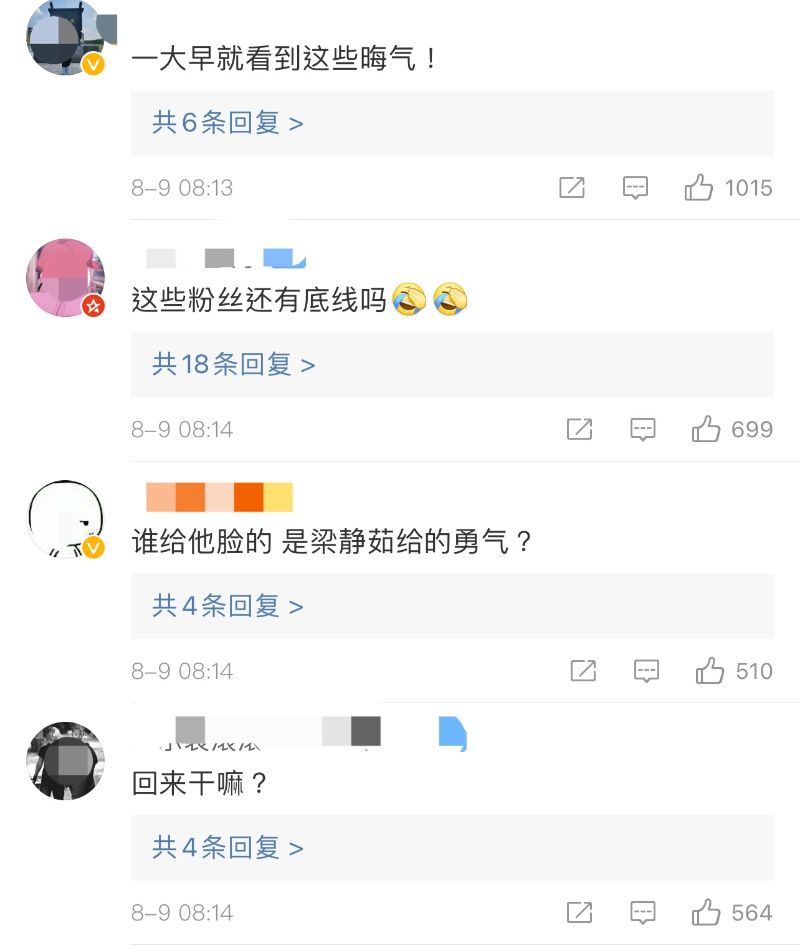
Task: View profile of the 梁静茹给的勇气 commenter
Action: coord(65,518)
